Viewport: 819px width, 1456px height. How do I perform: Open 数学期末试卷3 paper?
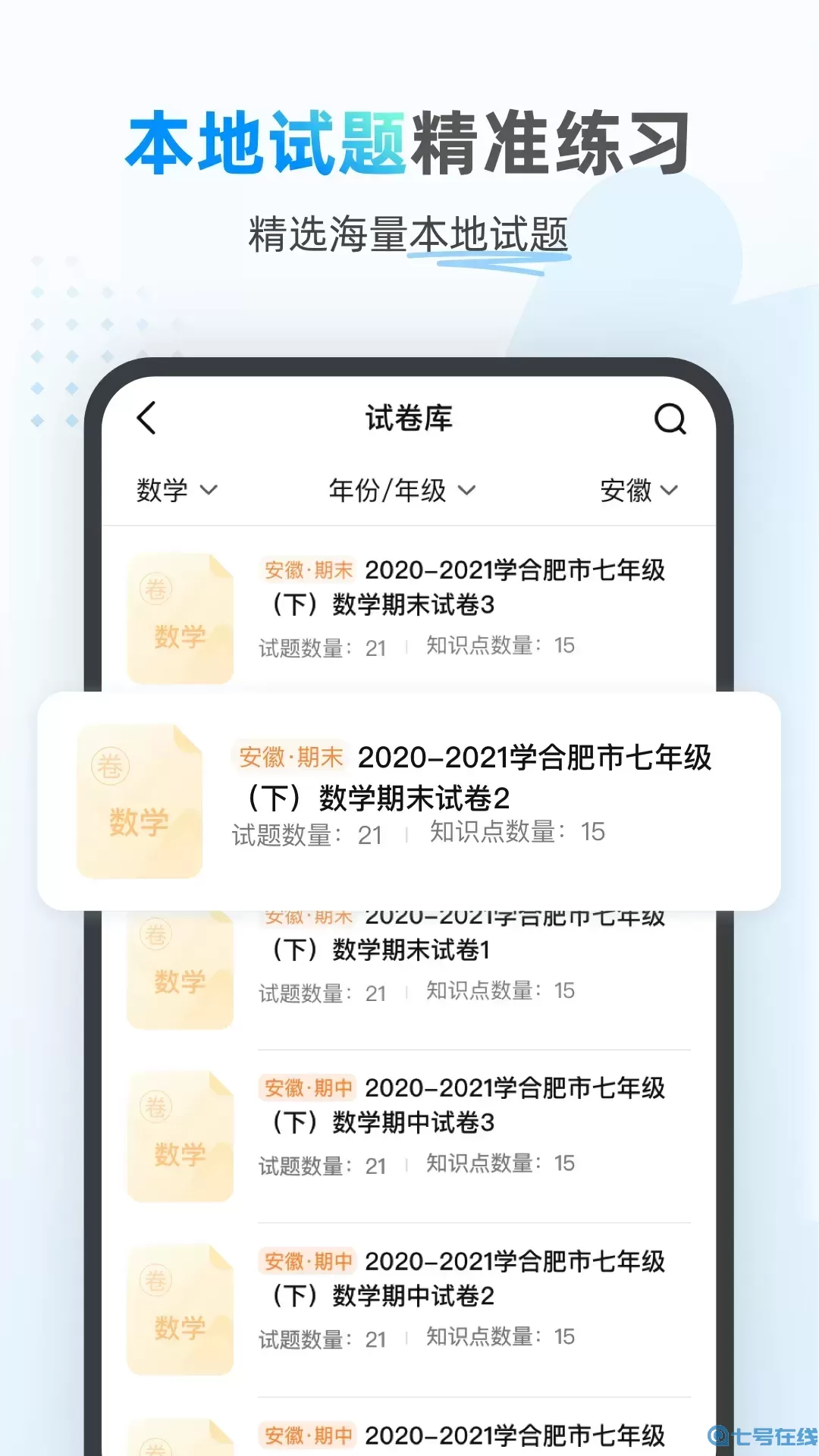click(x=516, y=588)
